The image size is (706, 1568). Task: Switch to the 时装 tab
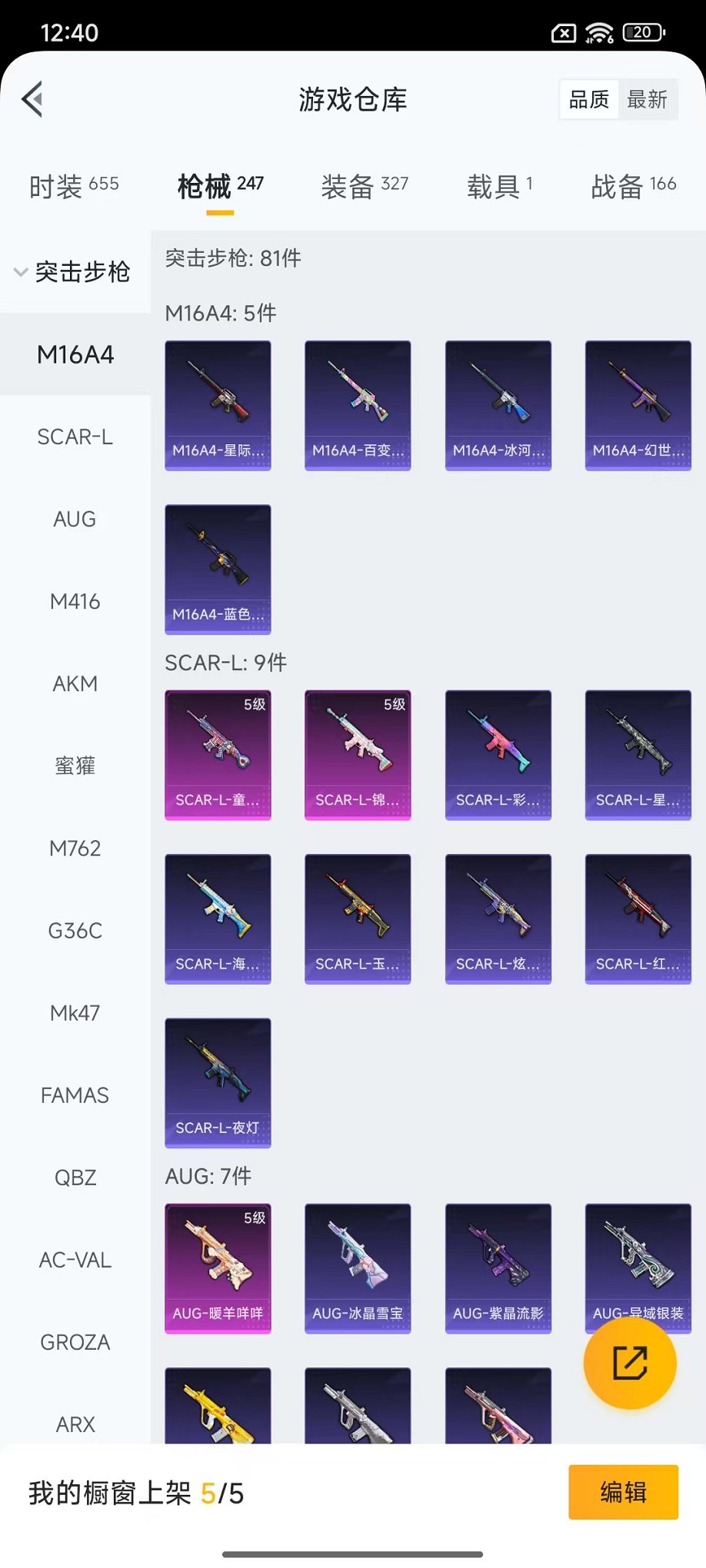tap(74, 186)
